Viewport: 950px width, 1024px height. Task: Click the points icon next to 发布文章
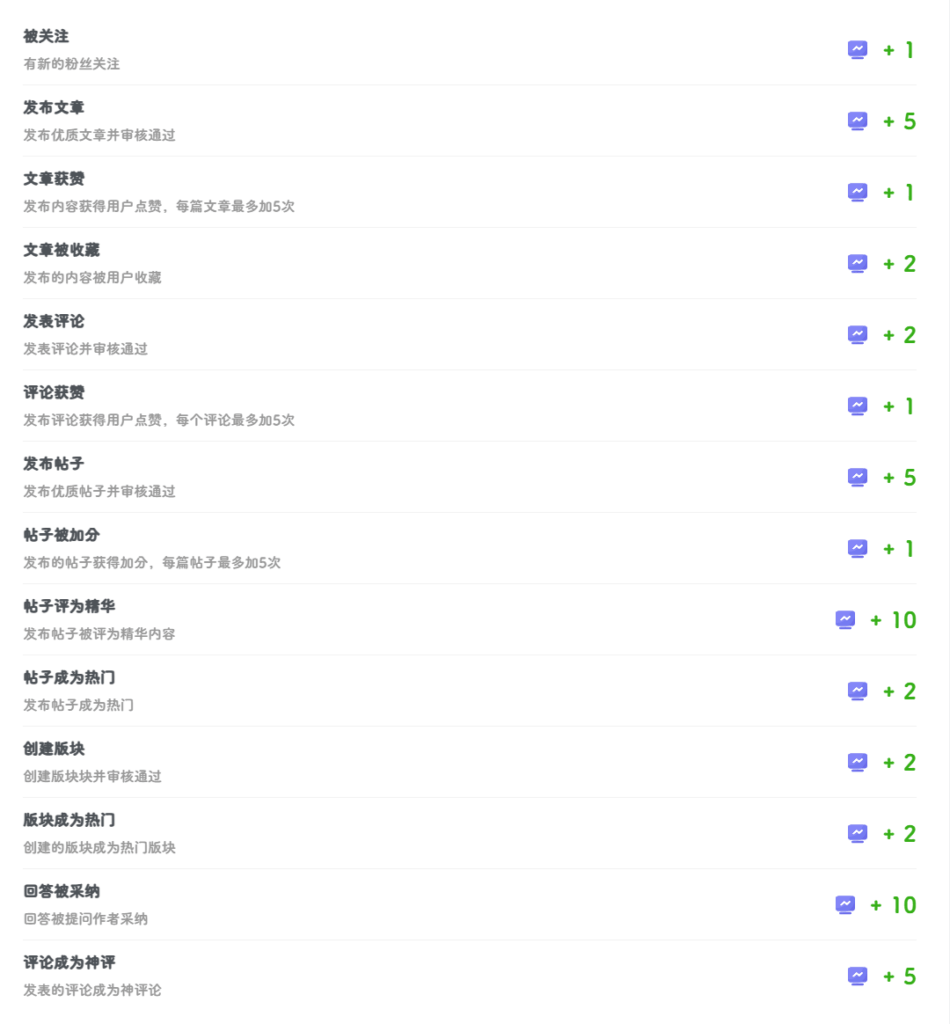click(857, 121)
